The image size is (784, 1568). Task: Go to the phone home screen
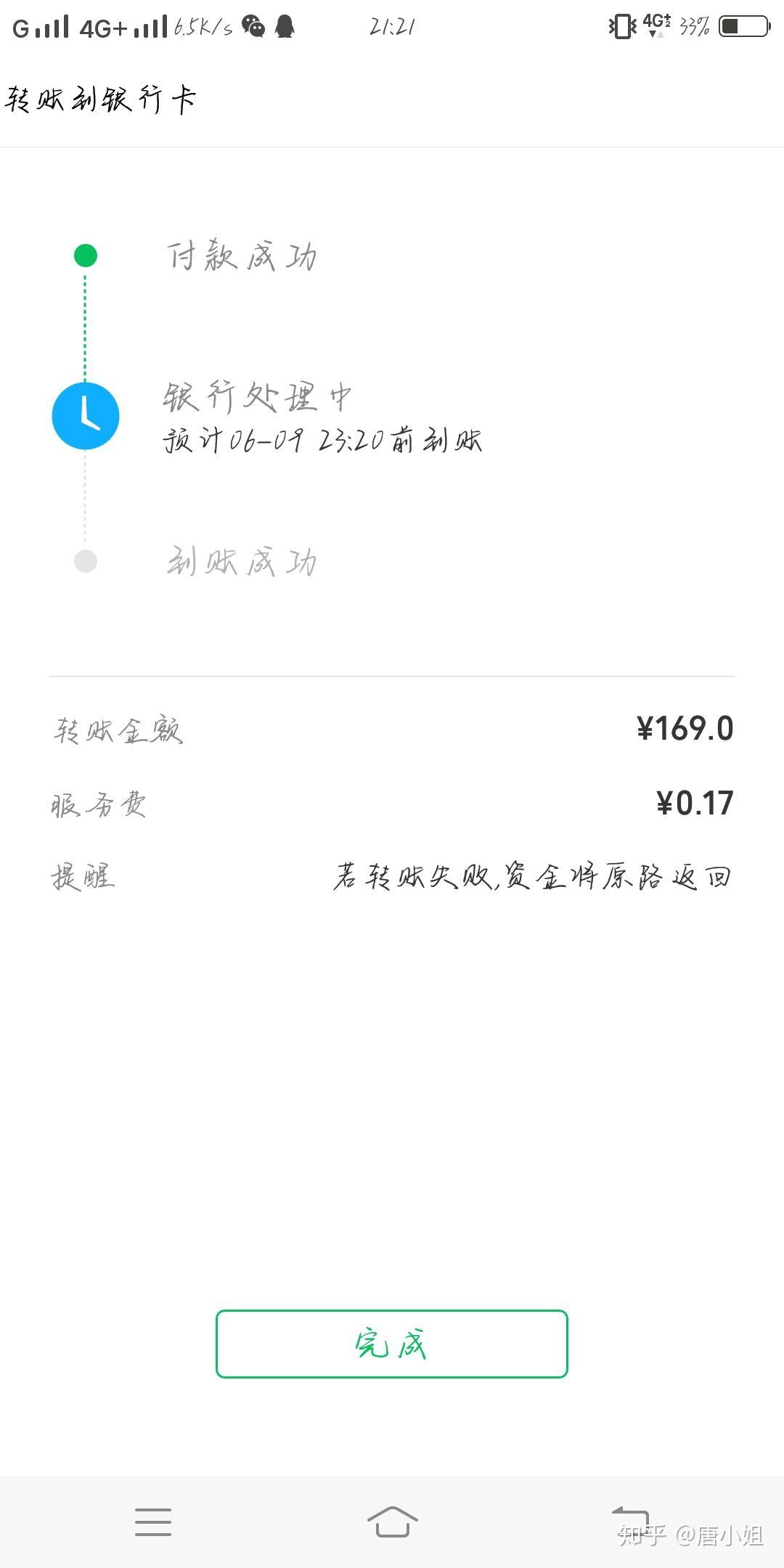coord(392,1522)
